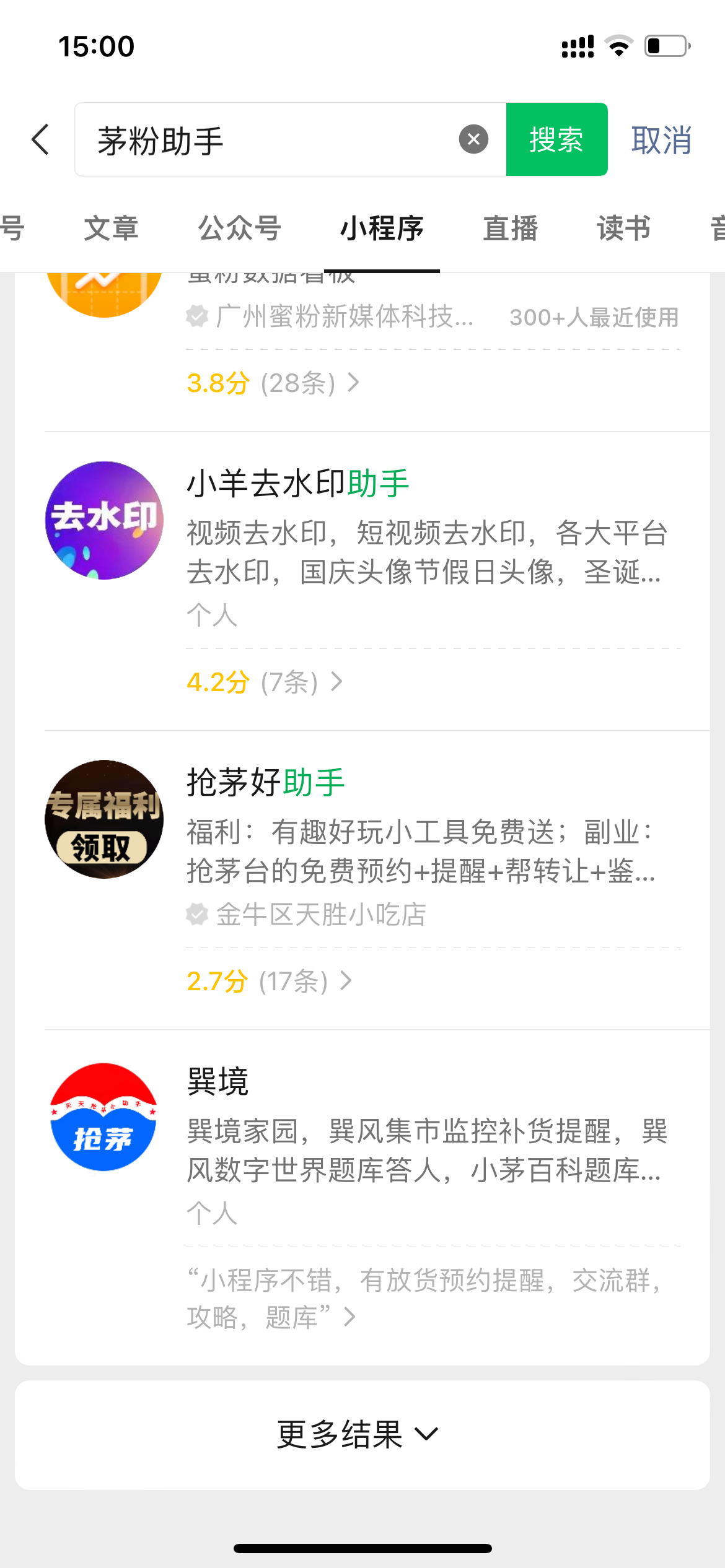Open the 巽境 mini program
The height and width of the screenshot is (1568, 725).
[x=218, y=1082]
